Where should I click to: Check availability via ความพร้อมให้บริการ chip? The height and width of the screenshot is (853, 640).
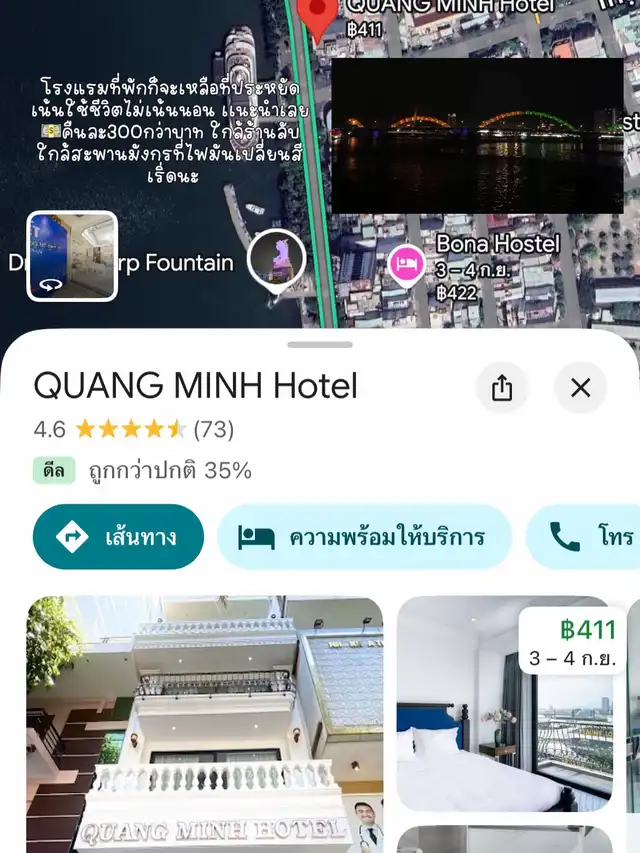[x=364, y=537]
